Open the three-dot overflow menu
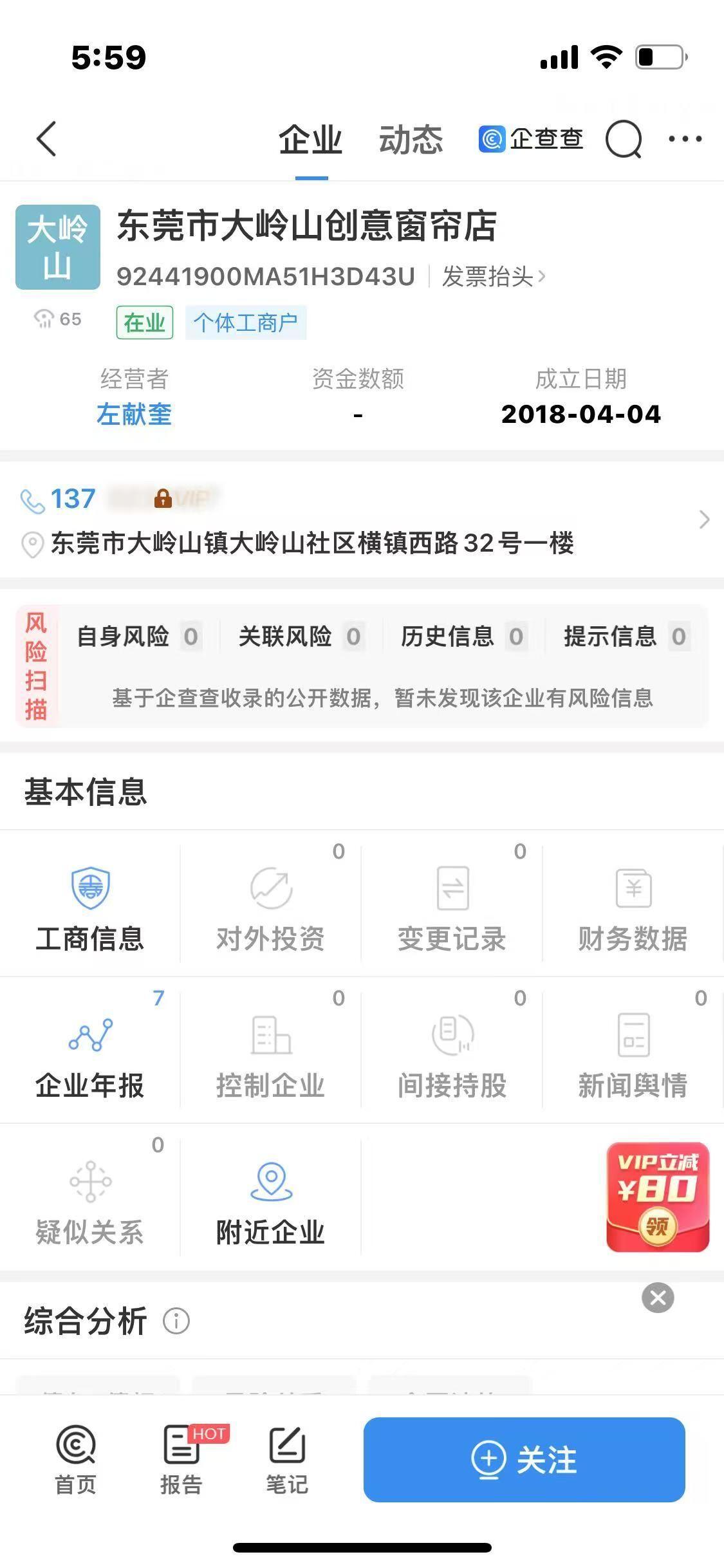The width and height of the screenshot is (724, 1568). coord(685,138)
